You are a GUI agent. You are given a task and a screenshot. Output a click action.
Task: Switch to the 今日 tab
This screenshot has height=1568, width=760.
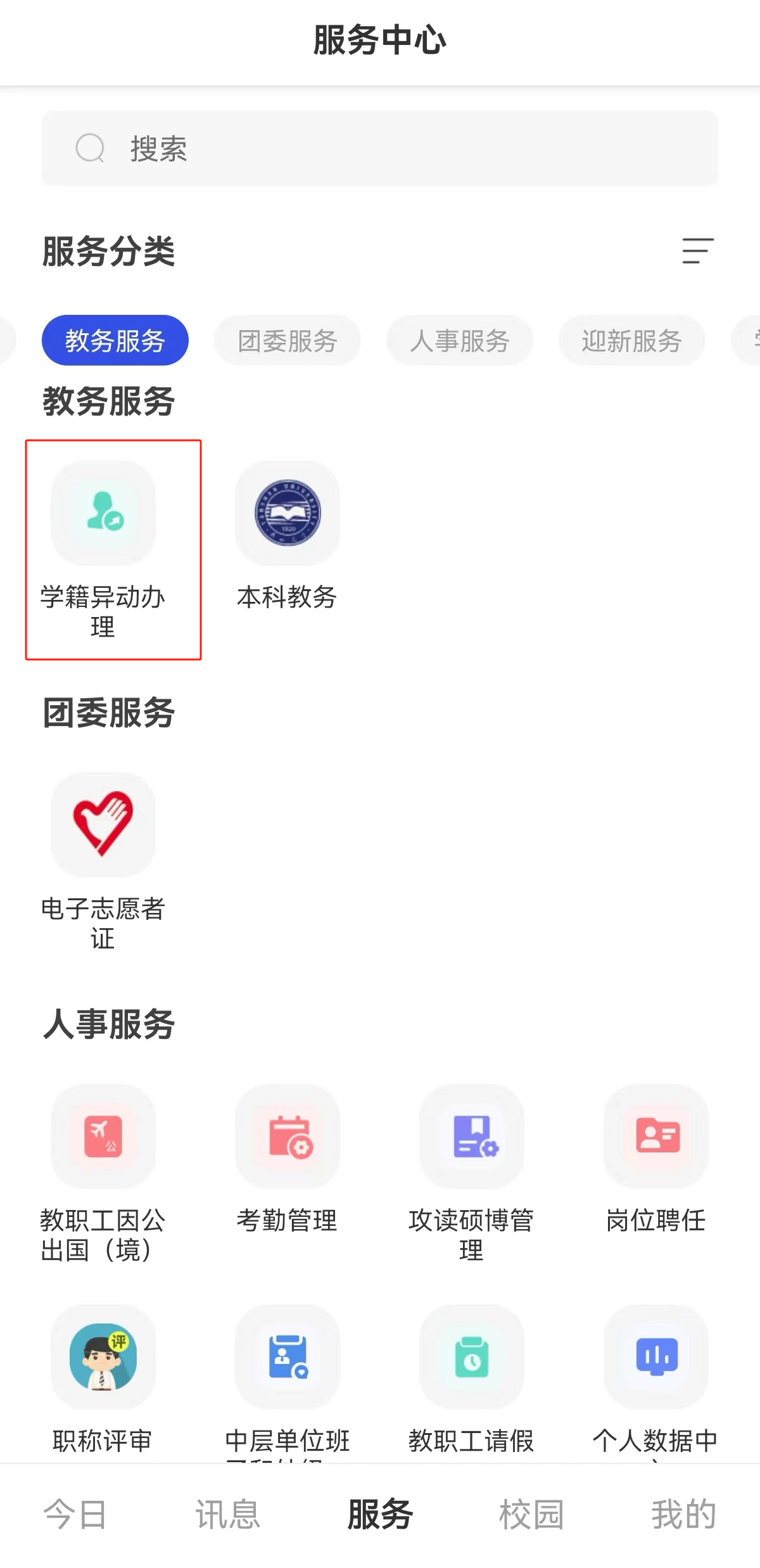coord(75,1514)
